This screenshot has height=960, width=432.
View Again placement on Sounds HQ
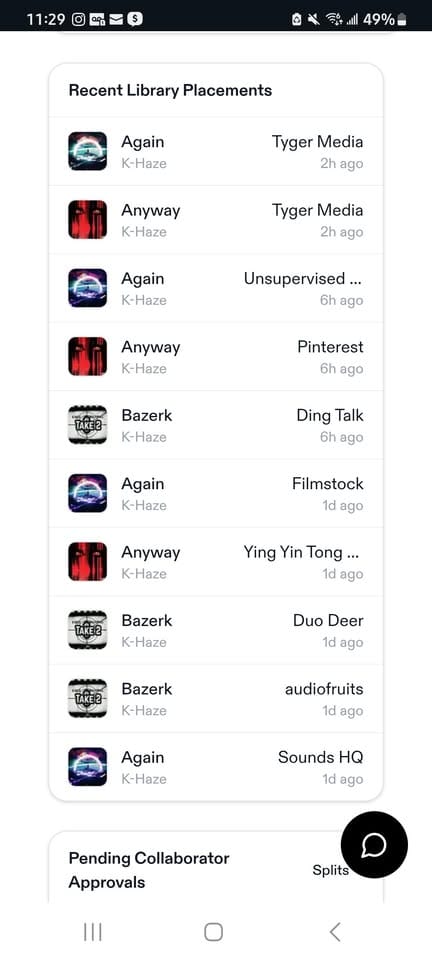pyautogui.click(x=216, y=767)
